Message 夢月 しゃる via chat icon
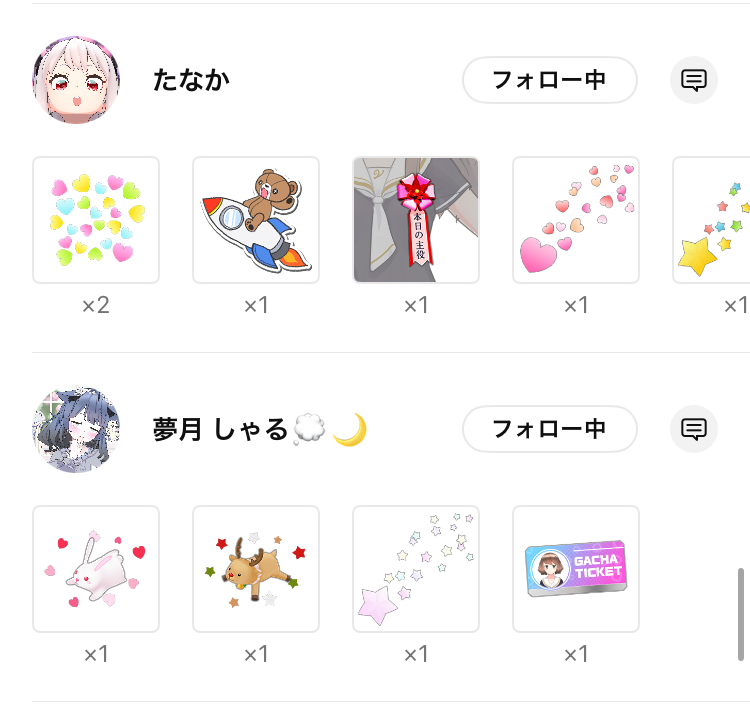750x707 pixels. (693, 429)
